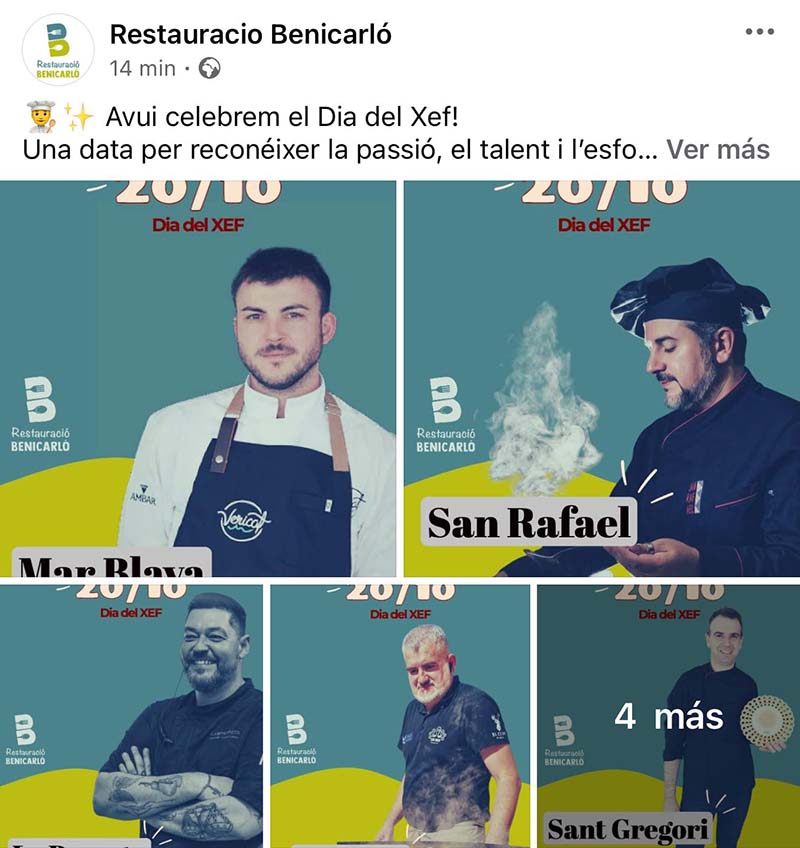The width and height of the screenshot is (800, 848).
Task: Open the grey-haired chef photo
Action: click(400, 716)
